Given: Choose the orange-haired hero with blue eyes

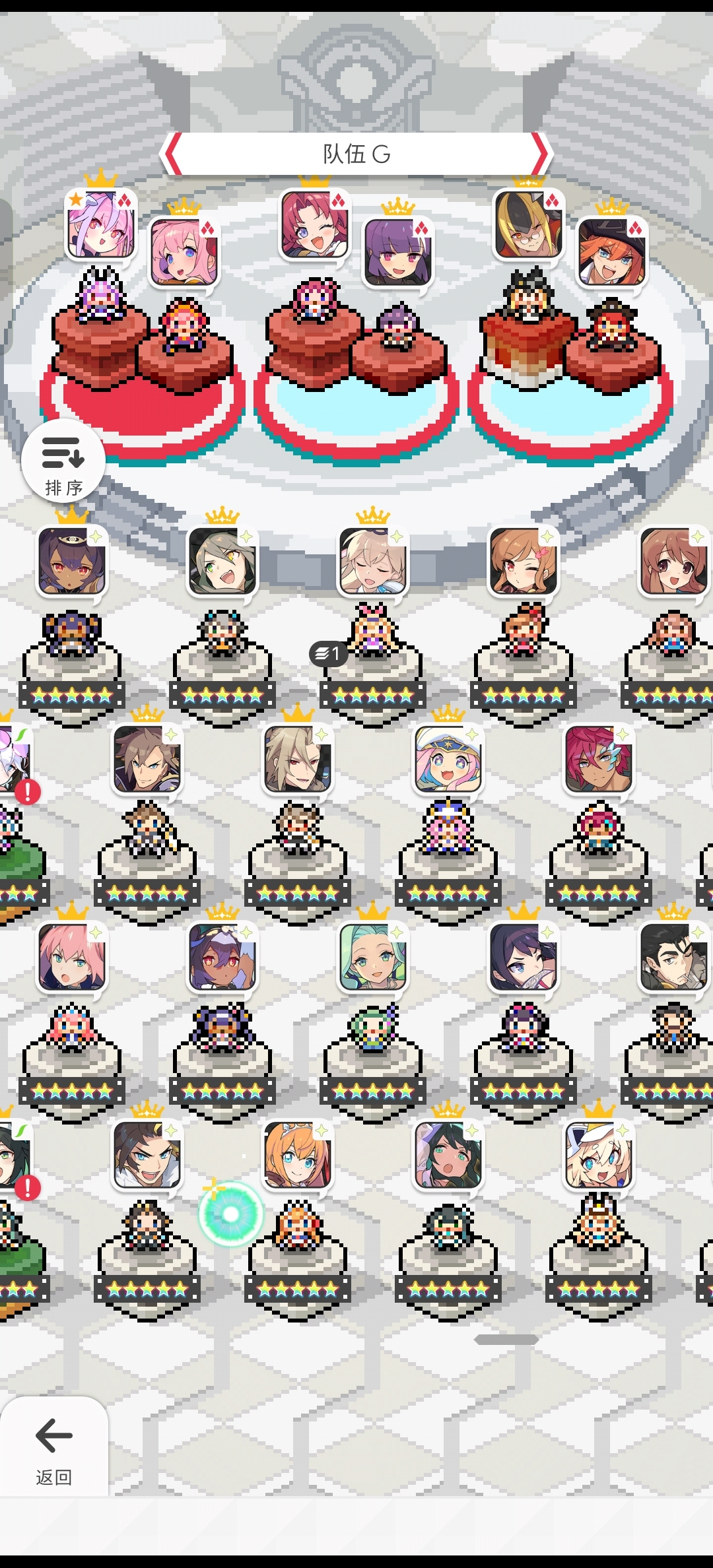Looking at the screenshot, I should [297, 1156].
